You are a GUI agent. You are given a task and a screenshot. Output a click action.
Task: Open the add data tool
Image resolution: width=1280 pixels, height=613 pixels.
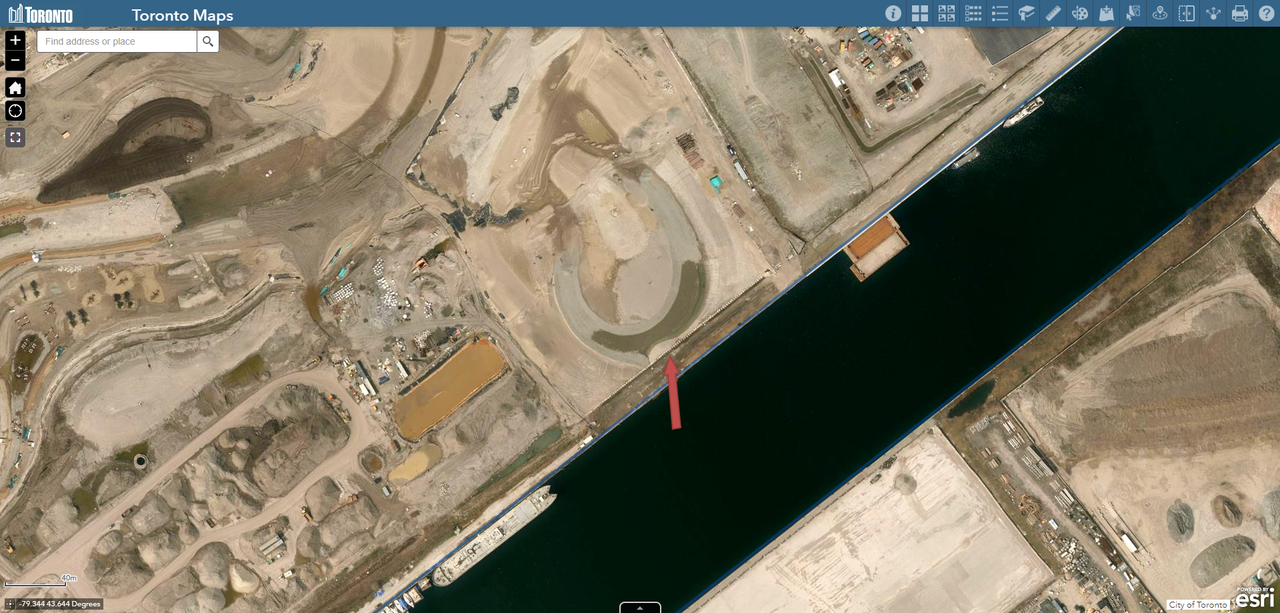1107,13
